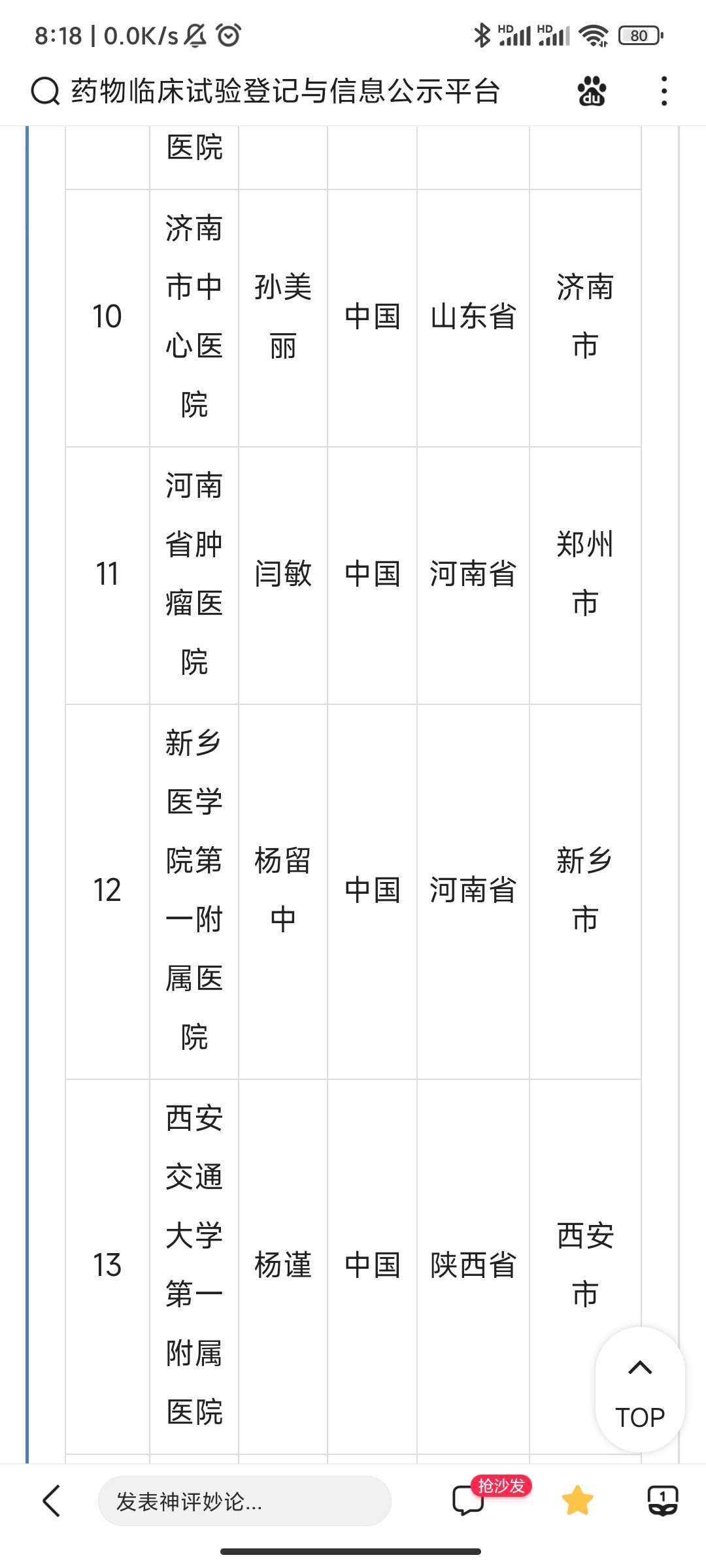
Task: Jump back to TOP of page
Action: click(x=640, y=1390)
